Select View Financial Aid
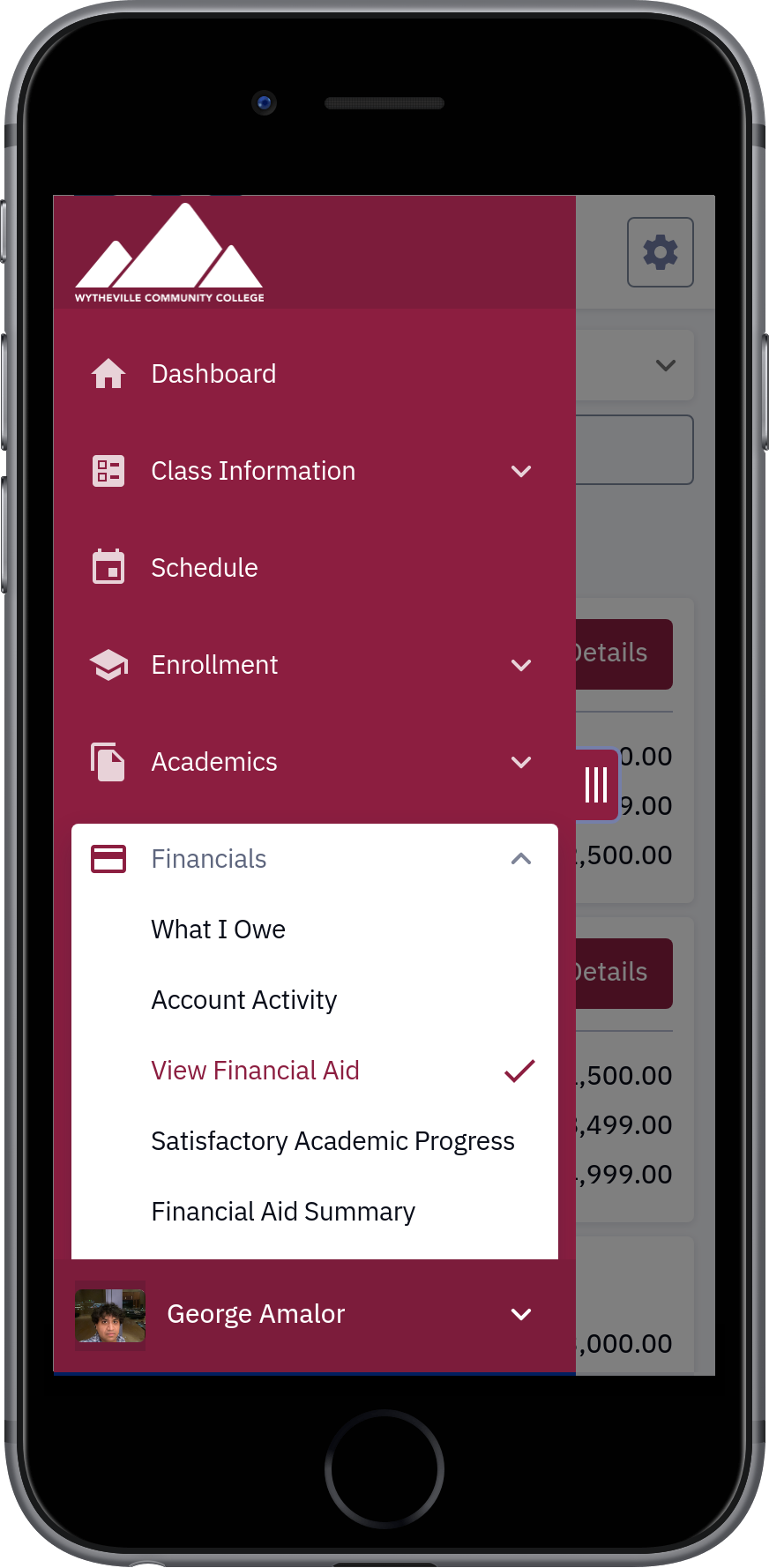The image size is (769, 1568). 314,1071
